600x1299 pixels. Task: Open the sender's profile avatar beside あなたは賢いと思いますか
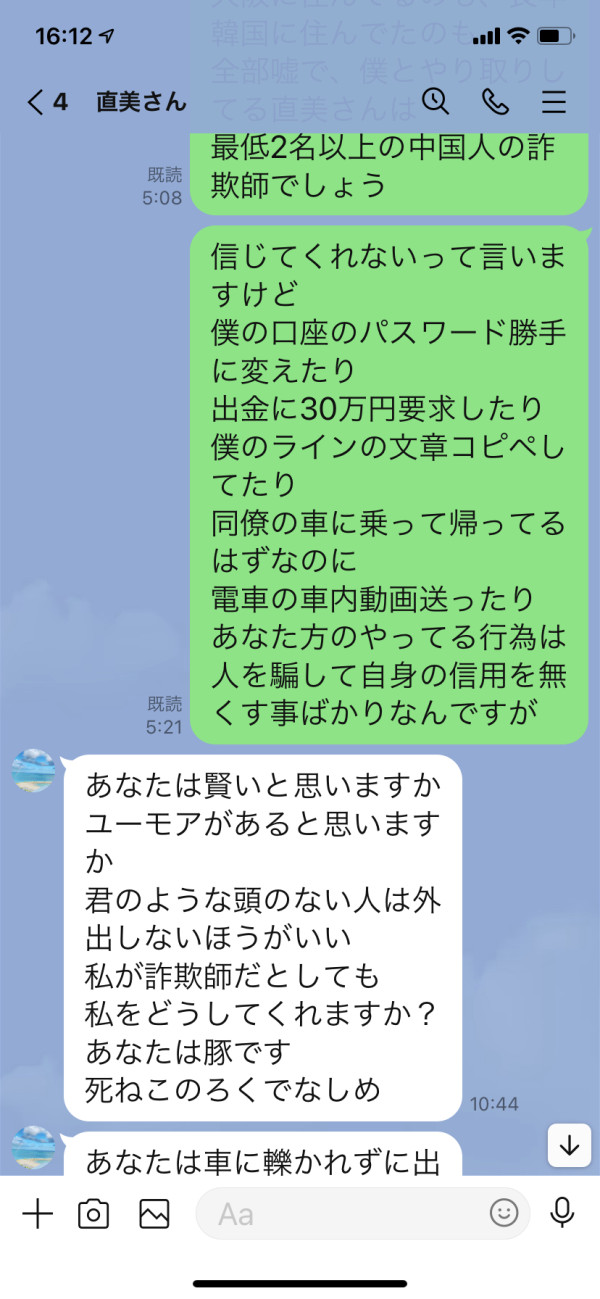click(33, 771)
